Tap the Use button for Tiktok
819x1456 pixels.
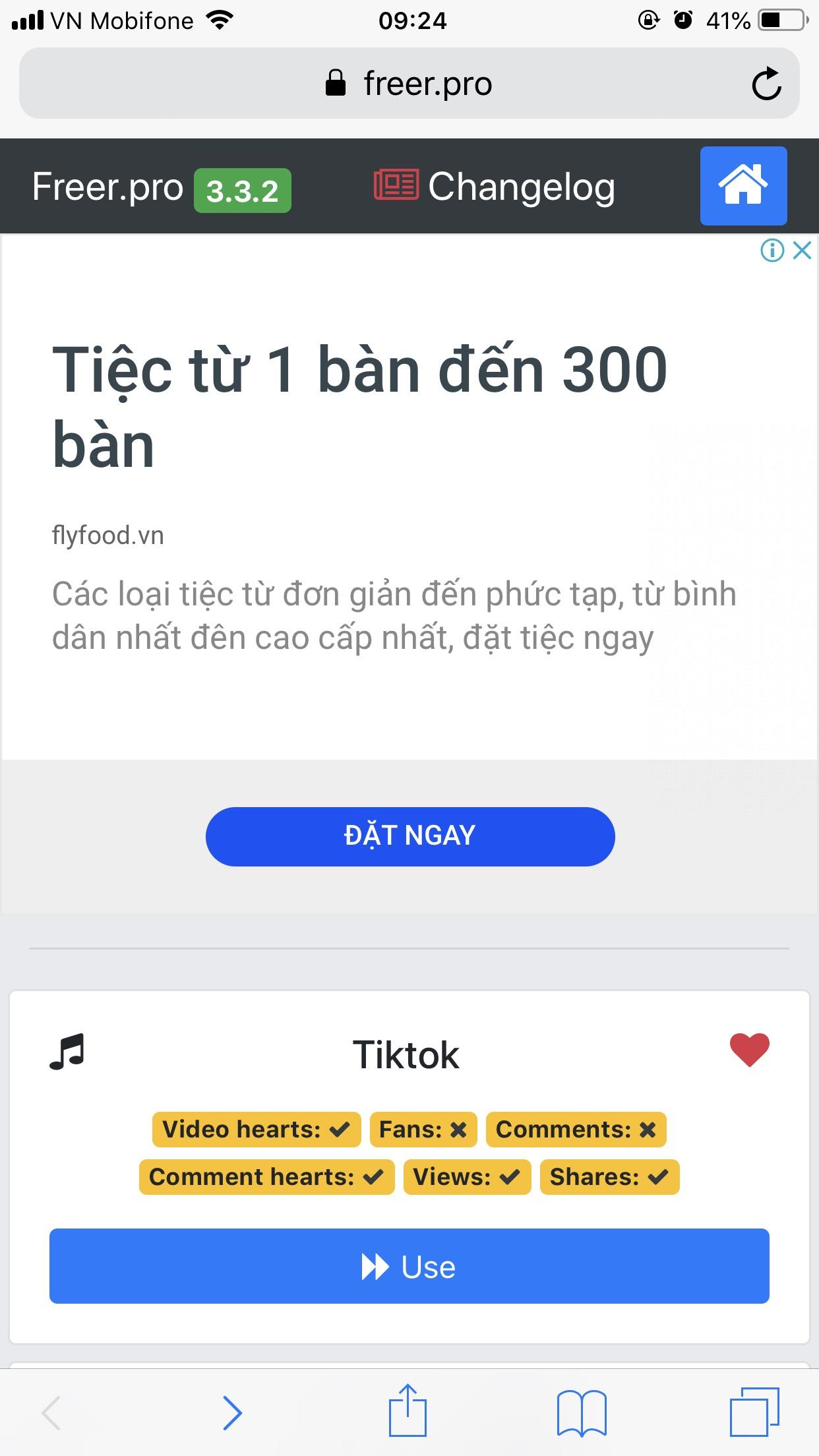pyautogui.click(x=409, y=1267)
